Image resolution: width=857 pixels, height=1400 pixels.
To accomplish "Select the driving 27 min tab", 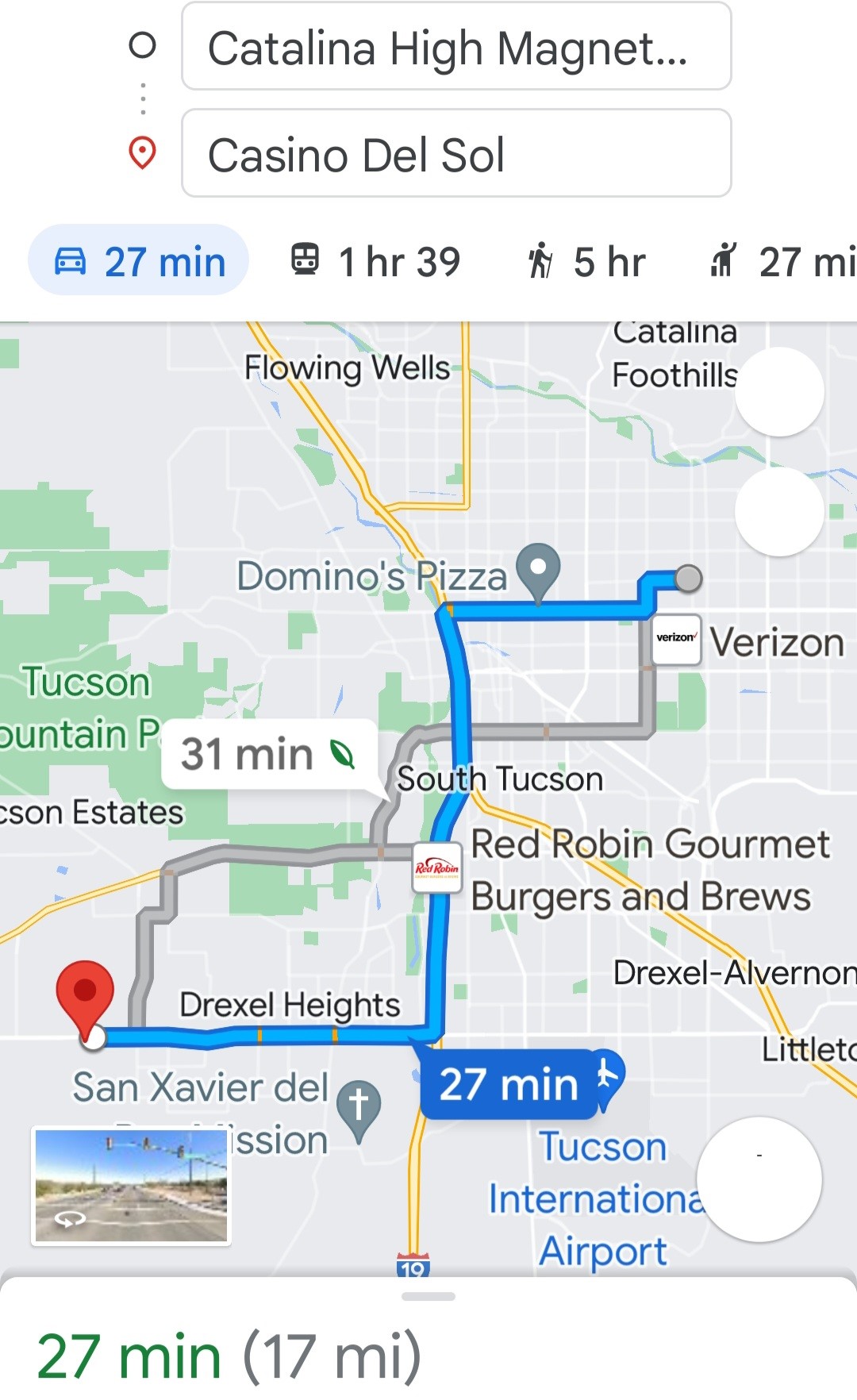I will pos(139,261).
